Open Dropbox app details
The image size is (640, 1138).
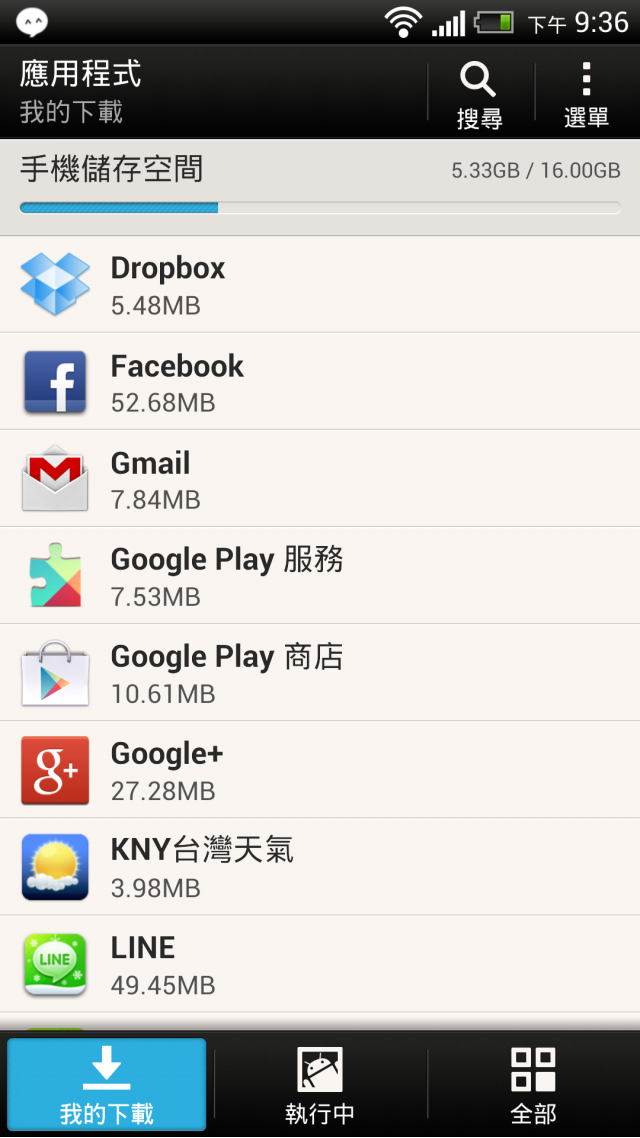(x=320, y=285)
